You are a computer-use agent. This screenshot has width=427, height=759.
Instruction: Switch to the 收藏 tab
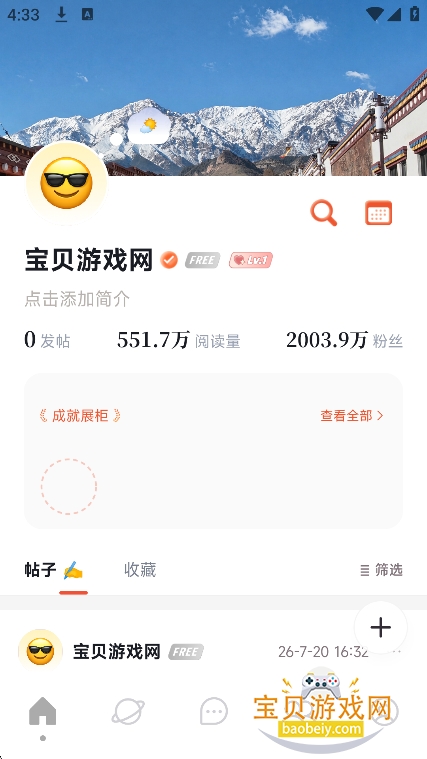coord(140,570)
